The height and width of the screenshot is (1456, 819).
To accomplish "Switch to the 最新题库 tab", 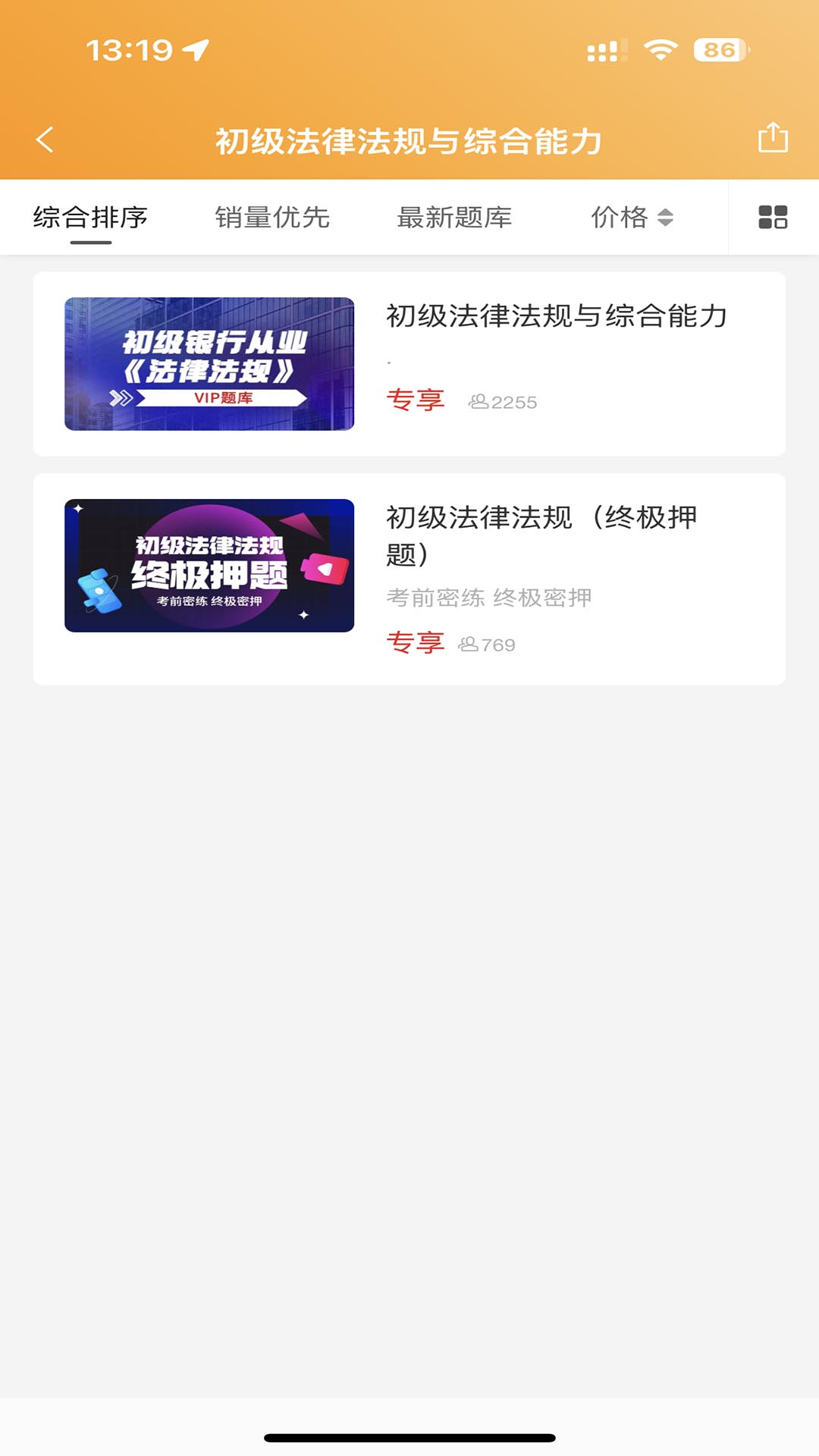I will tap(454, 218).
